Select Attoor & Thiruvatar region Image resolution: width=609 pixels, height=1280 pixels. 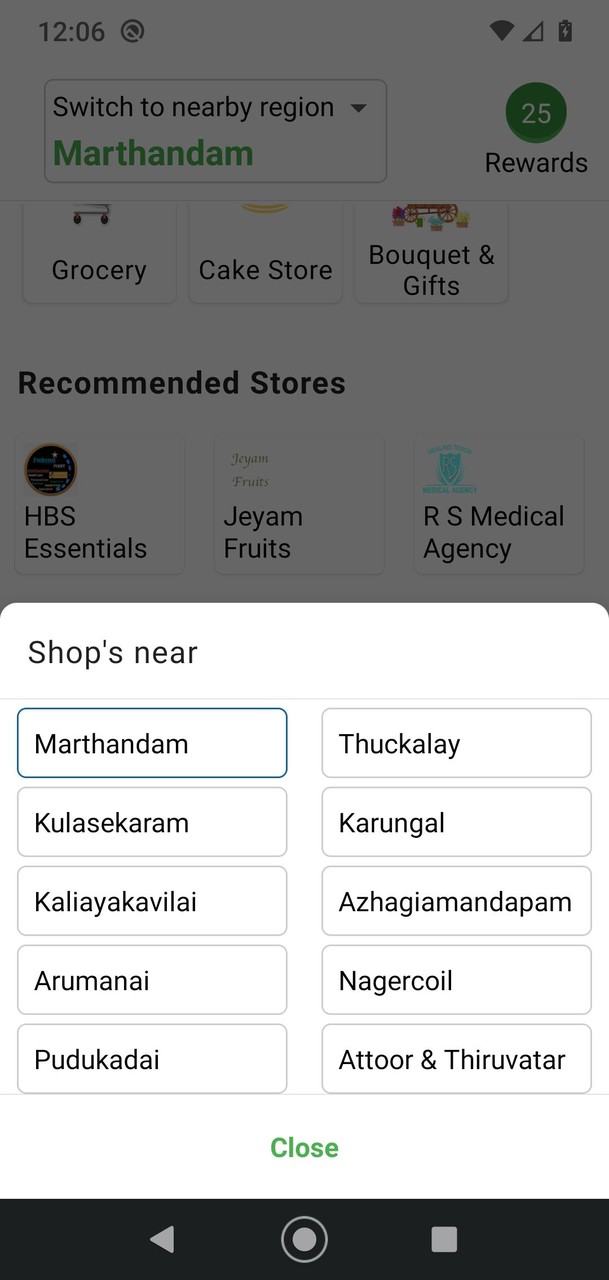(x=456, y=1059)
